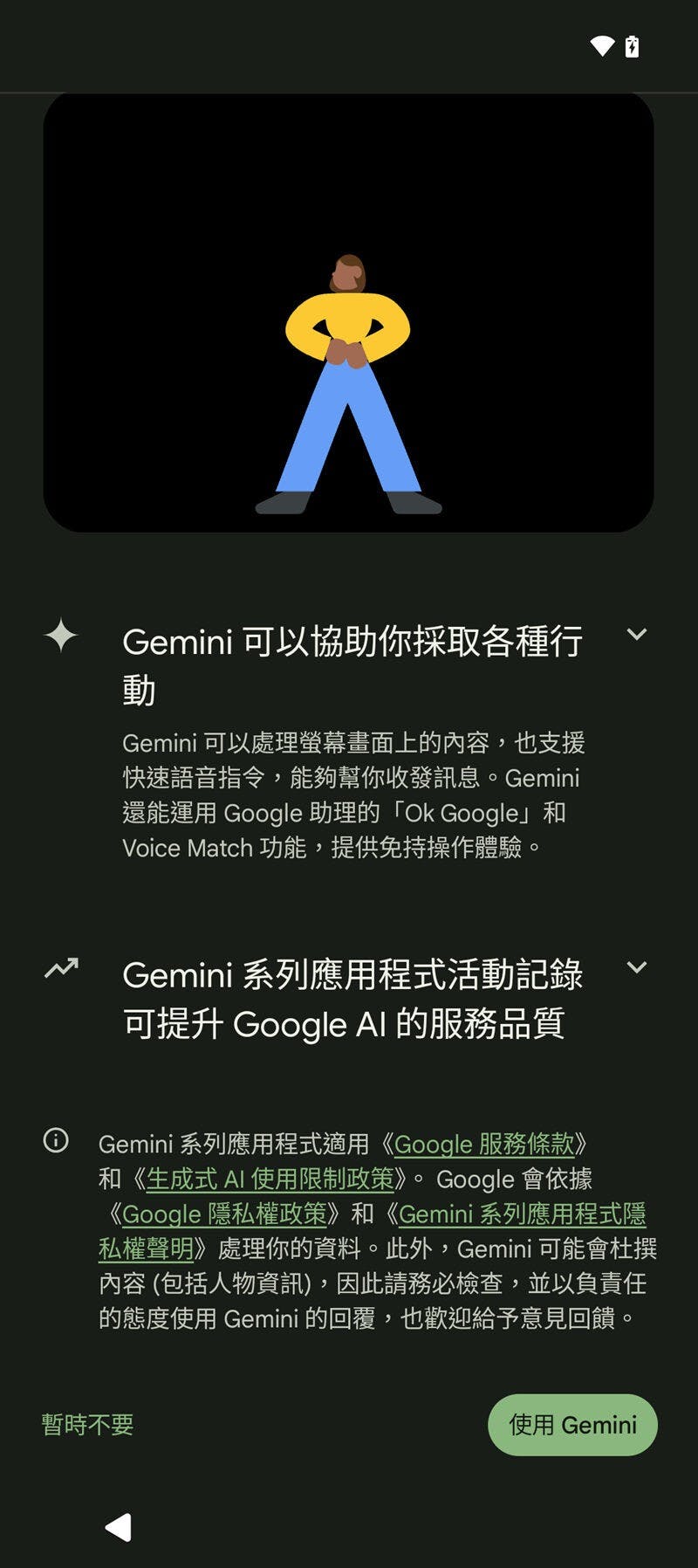
Task: Tap 暫時不要 to decline
Action: click(87, 1425)
